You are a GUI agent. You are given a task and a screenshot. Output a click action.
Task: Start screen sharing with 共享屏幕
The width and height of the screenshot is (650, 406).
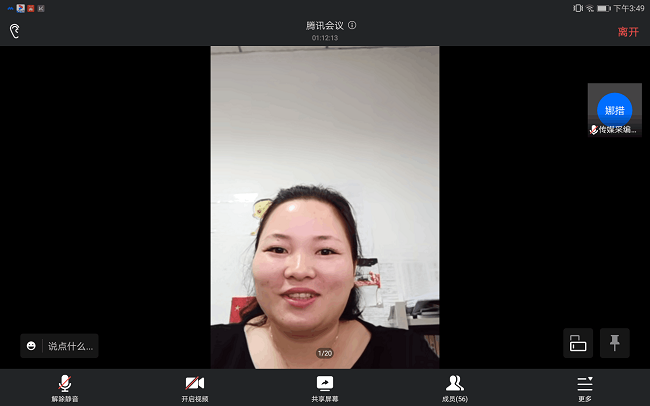coord(325,387)
